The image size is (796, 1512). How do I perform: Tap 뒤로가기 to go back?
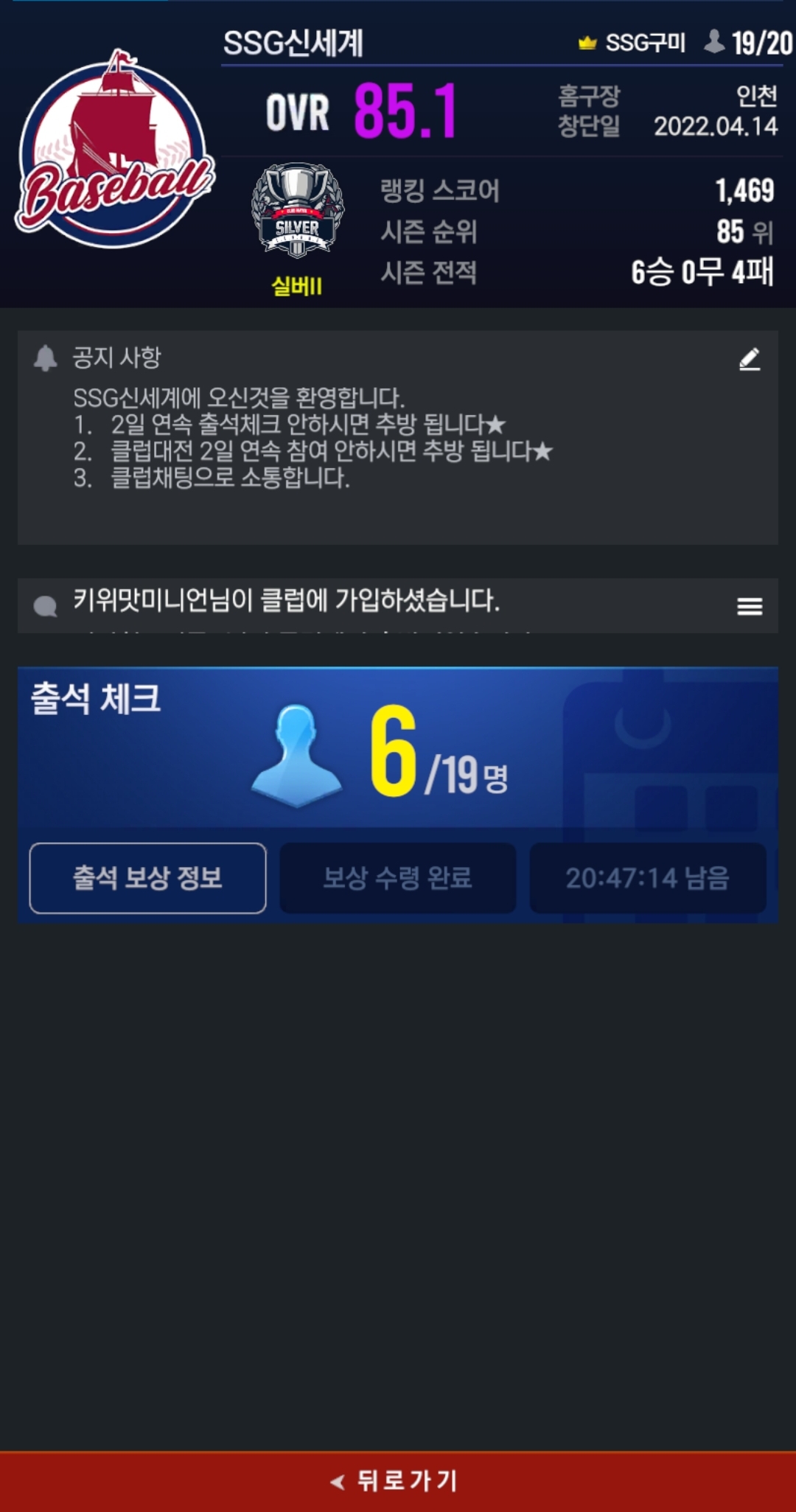tap(398, 1480)
